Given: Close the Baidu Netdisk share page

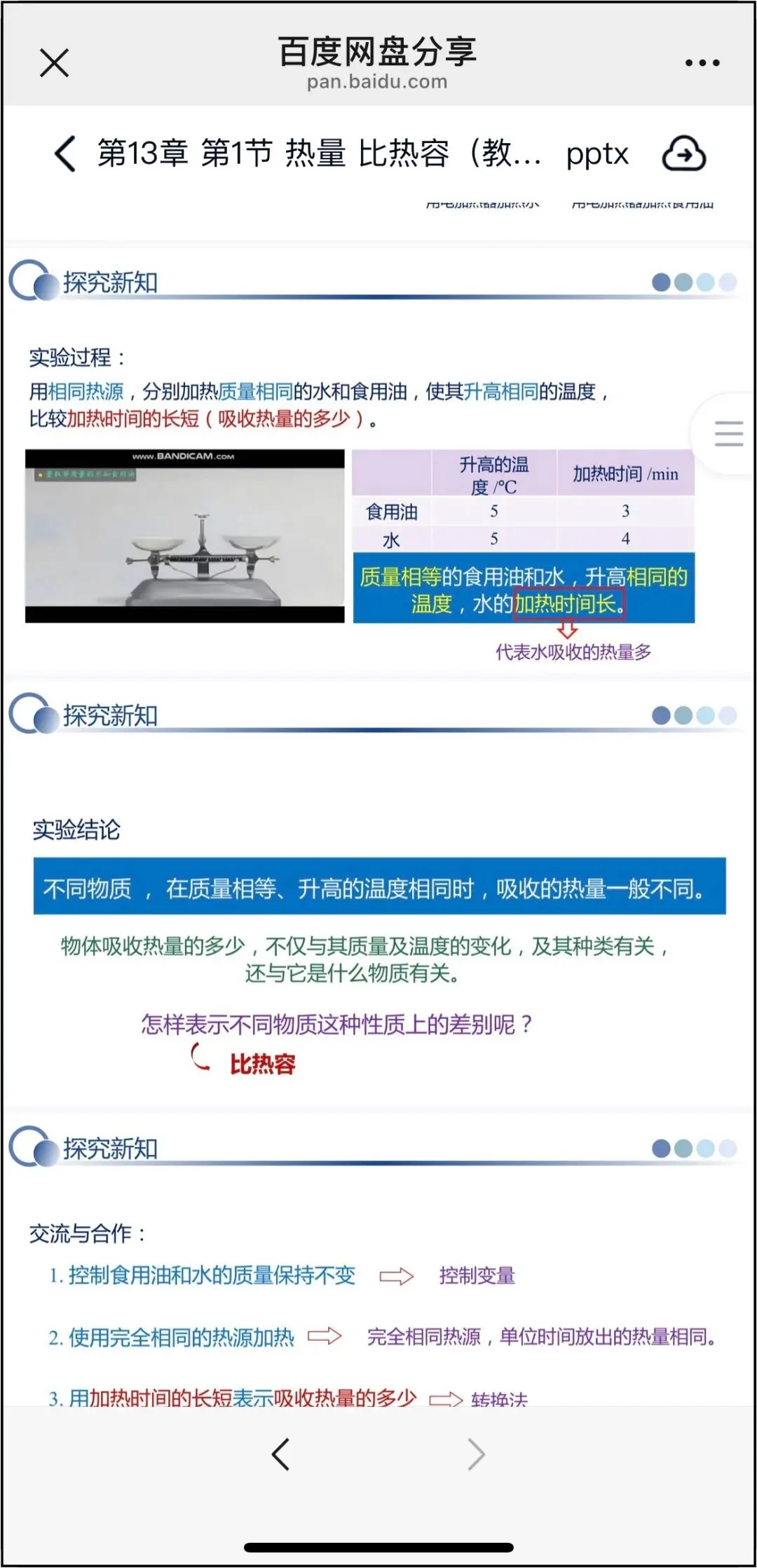Looking at the screenshot, I should 54,62.
